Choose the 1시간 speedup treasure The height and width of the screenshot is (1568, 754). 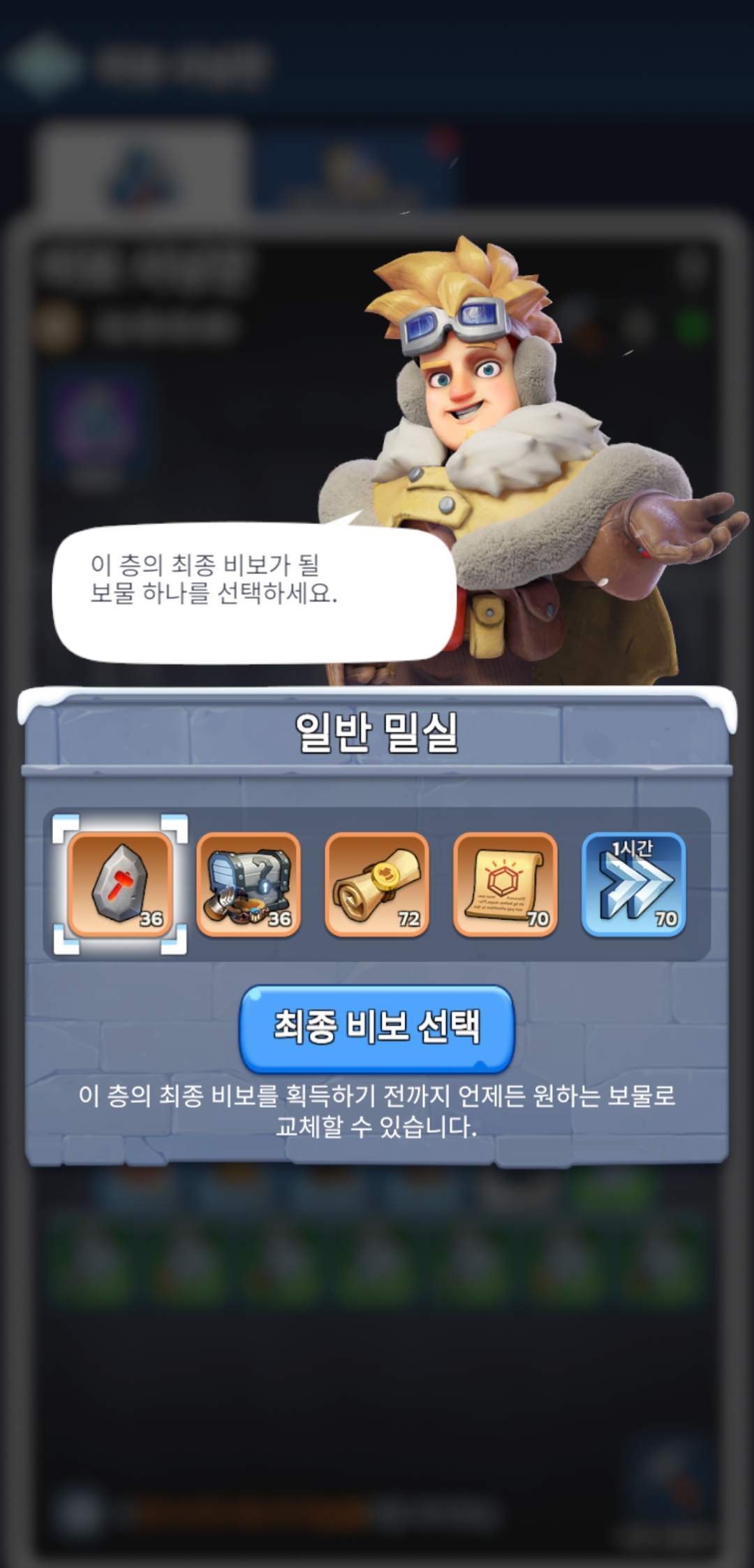pyautogui.click(x=634, y=884)
